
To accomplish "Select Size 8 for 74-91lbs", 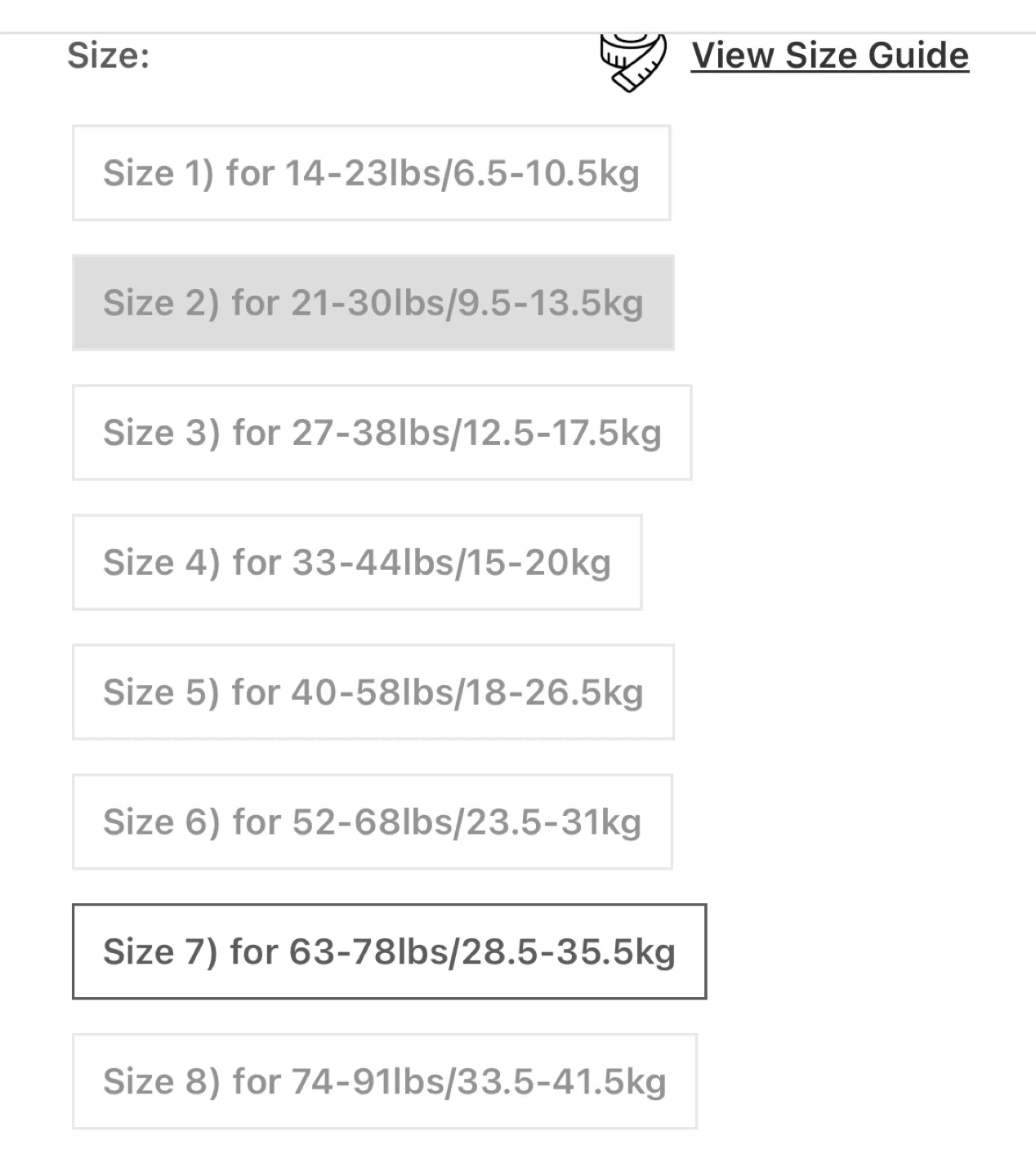I will (x=384, y=1082).
